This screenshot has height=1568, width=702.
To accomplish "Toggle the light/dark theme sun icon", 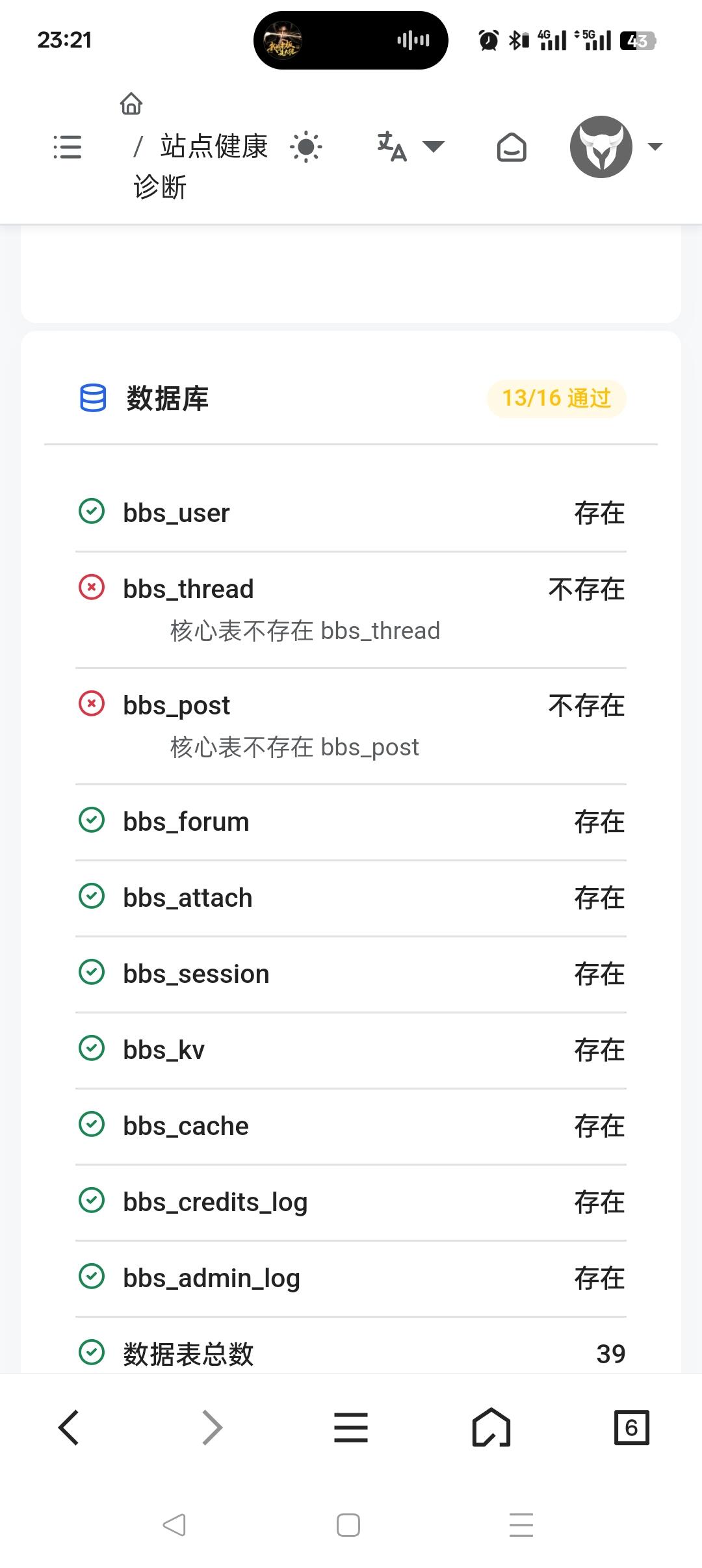I will coord(306,147).
